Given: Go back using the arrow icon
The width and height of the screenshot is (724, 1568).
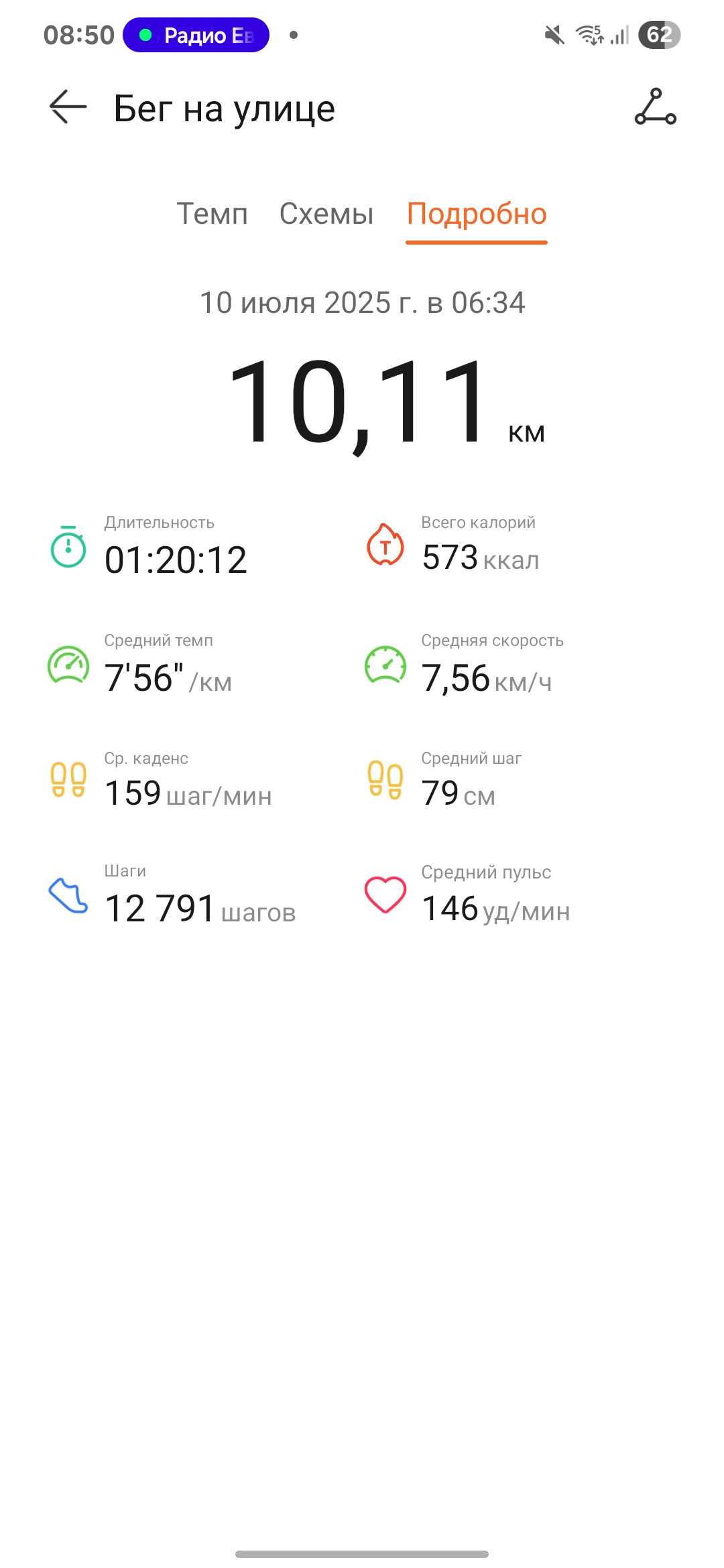Looking at the screenshot, I should 68,107.
